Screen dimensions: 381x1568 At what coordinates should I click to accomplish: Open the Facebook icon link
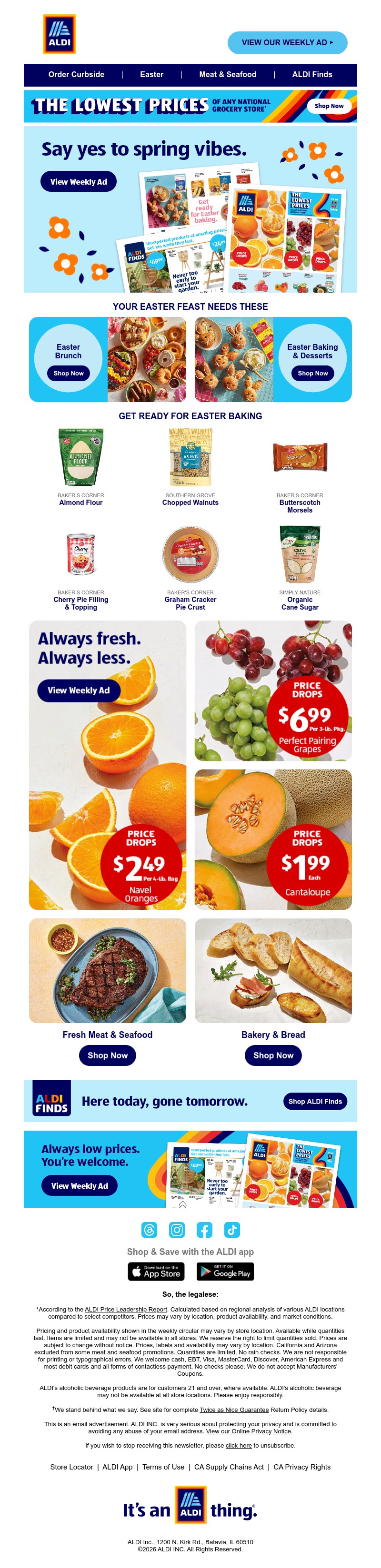pos(204,1230)
